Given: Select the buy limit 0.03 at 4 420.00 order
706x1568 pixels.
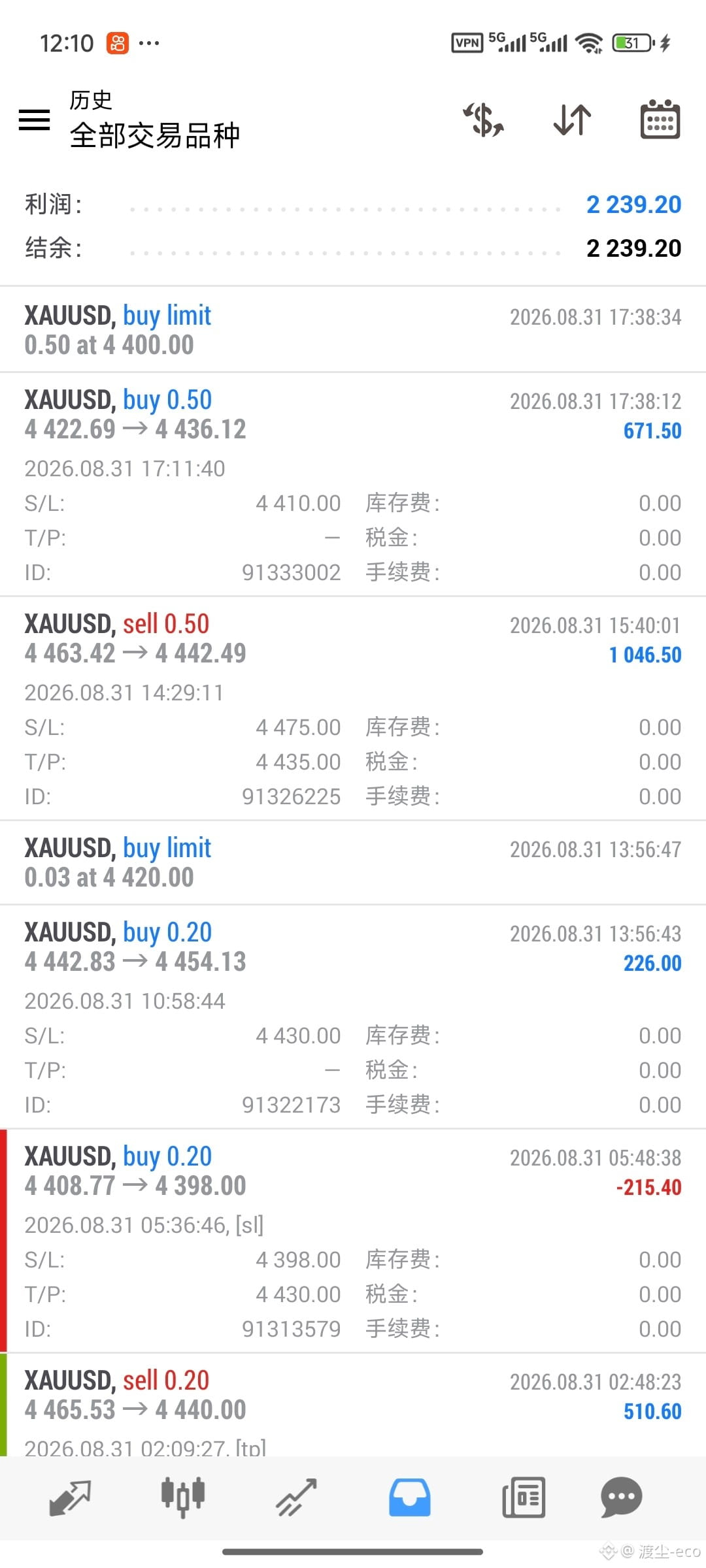Looking at the screenshot, I should [353, 862].
